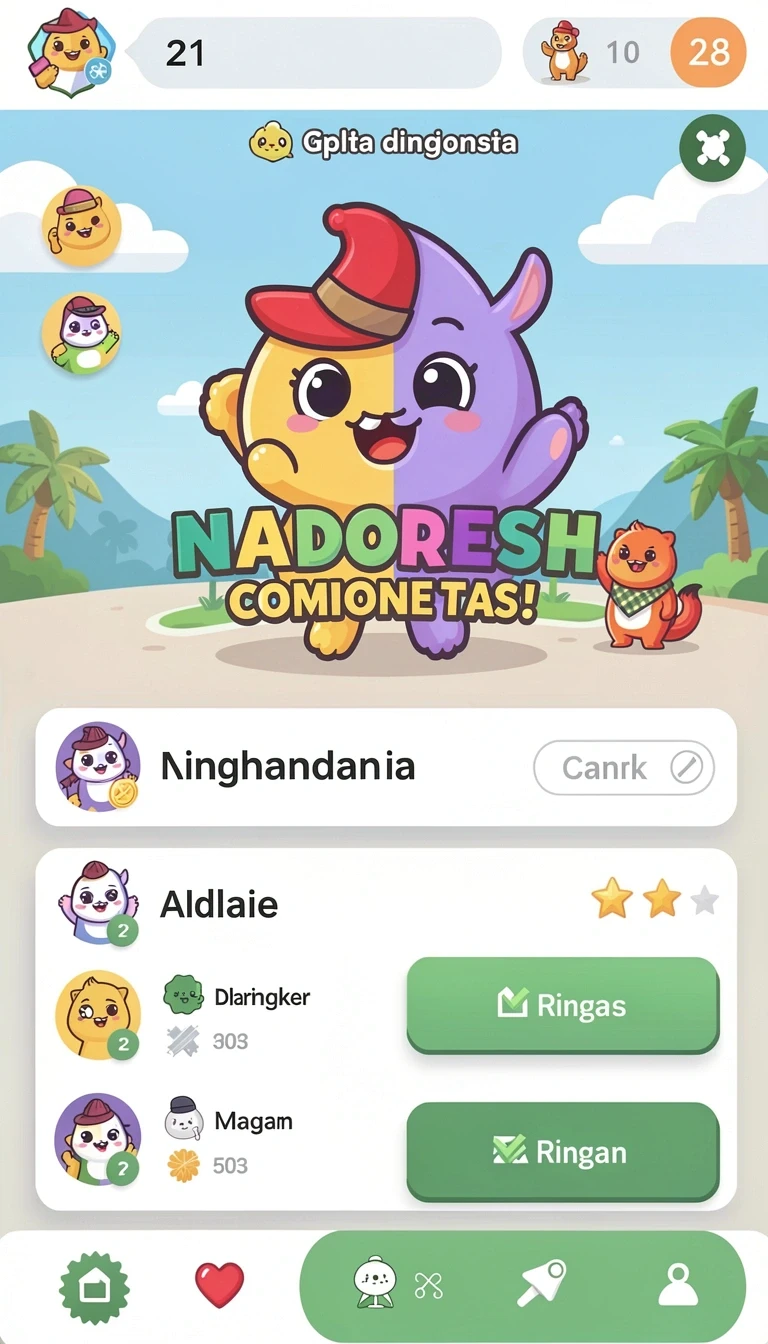Open the pin tool tab
Viewport: 768px width, 1344px height.
pos(541,1284)
